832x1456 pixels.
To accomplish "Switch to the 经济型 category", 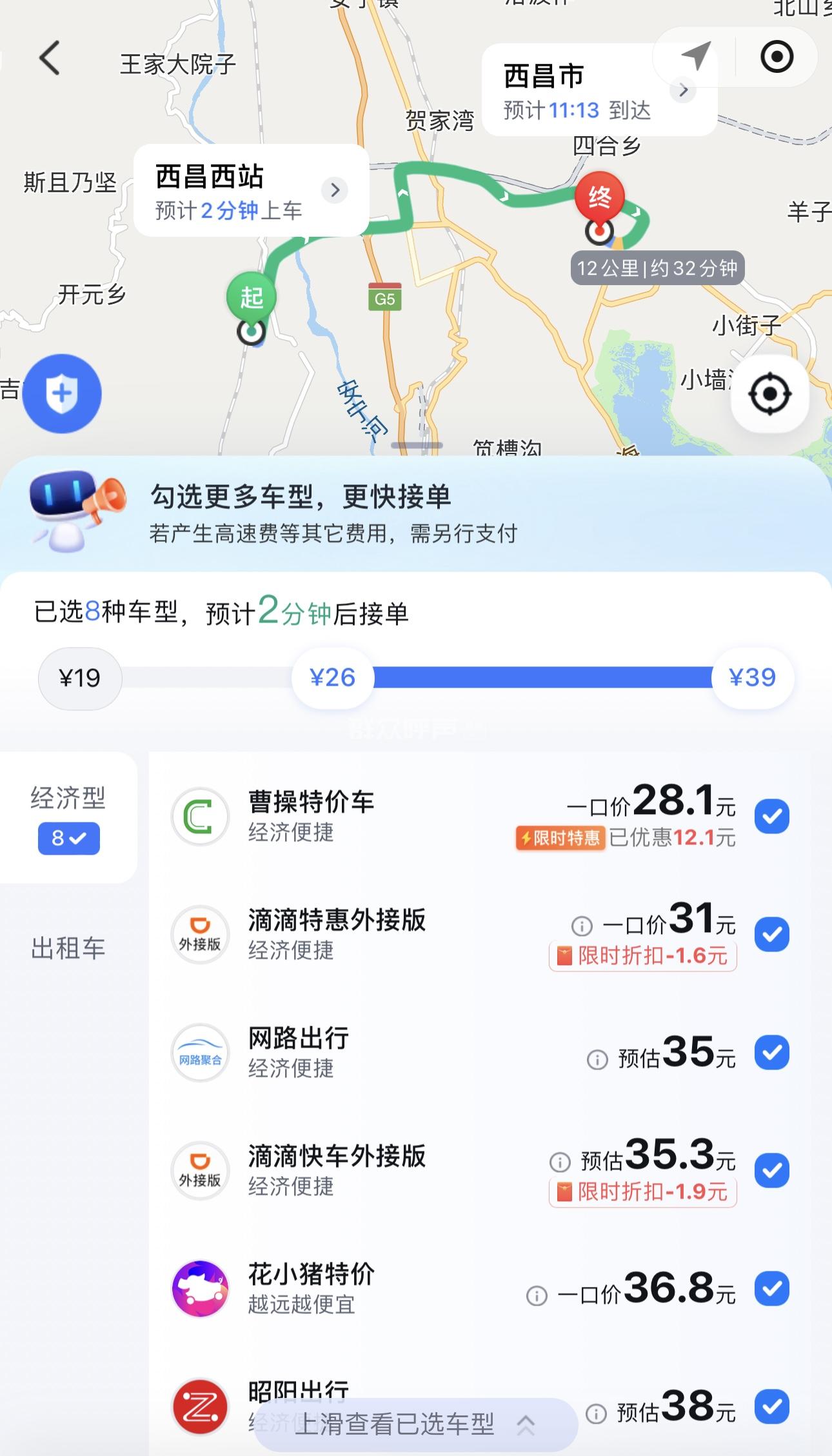I will point(68,817).
